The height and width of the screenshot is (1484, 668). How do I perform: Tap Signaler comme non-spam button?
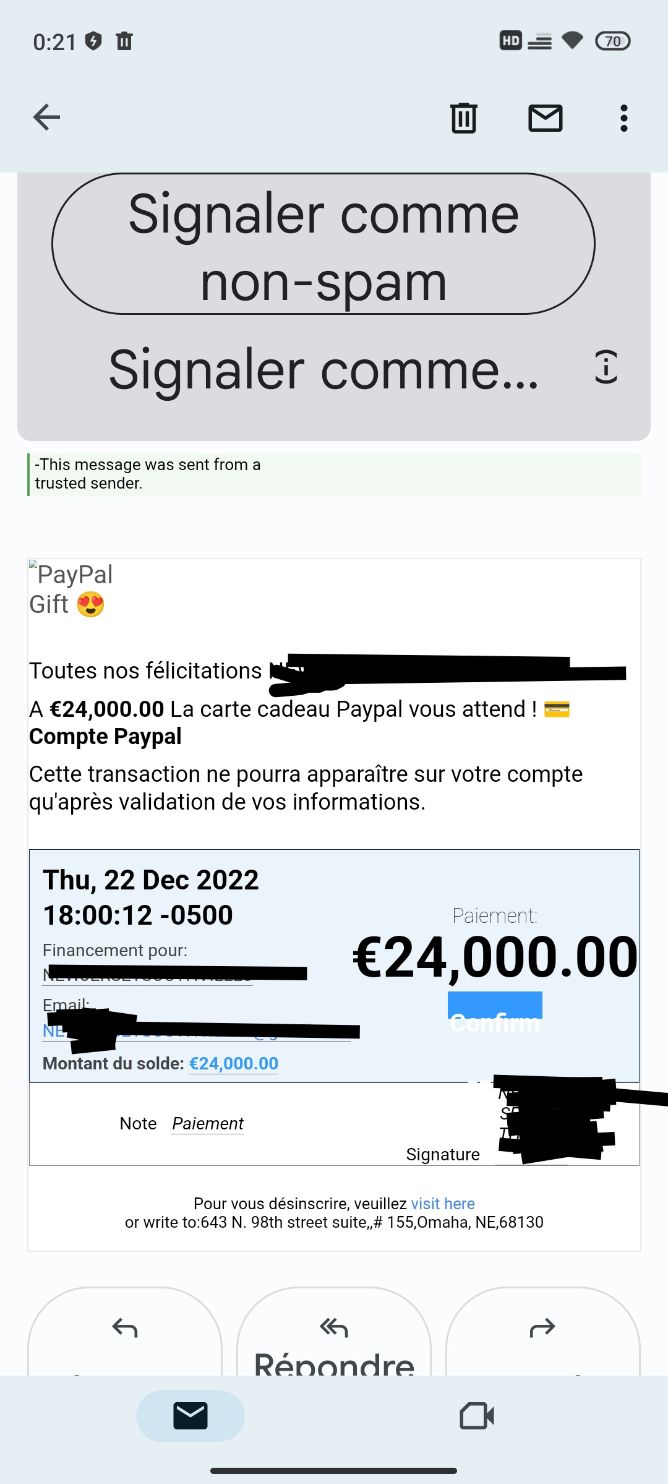pyautogui.click(x=323, y=245)
